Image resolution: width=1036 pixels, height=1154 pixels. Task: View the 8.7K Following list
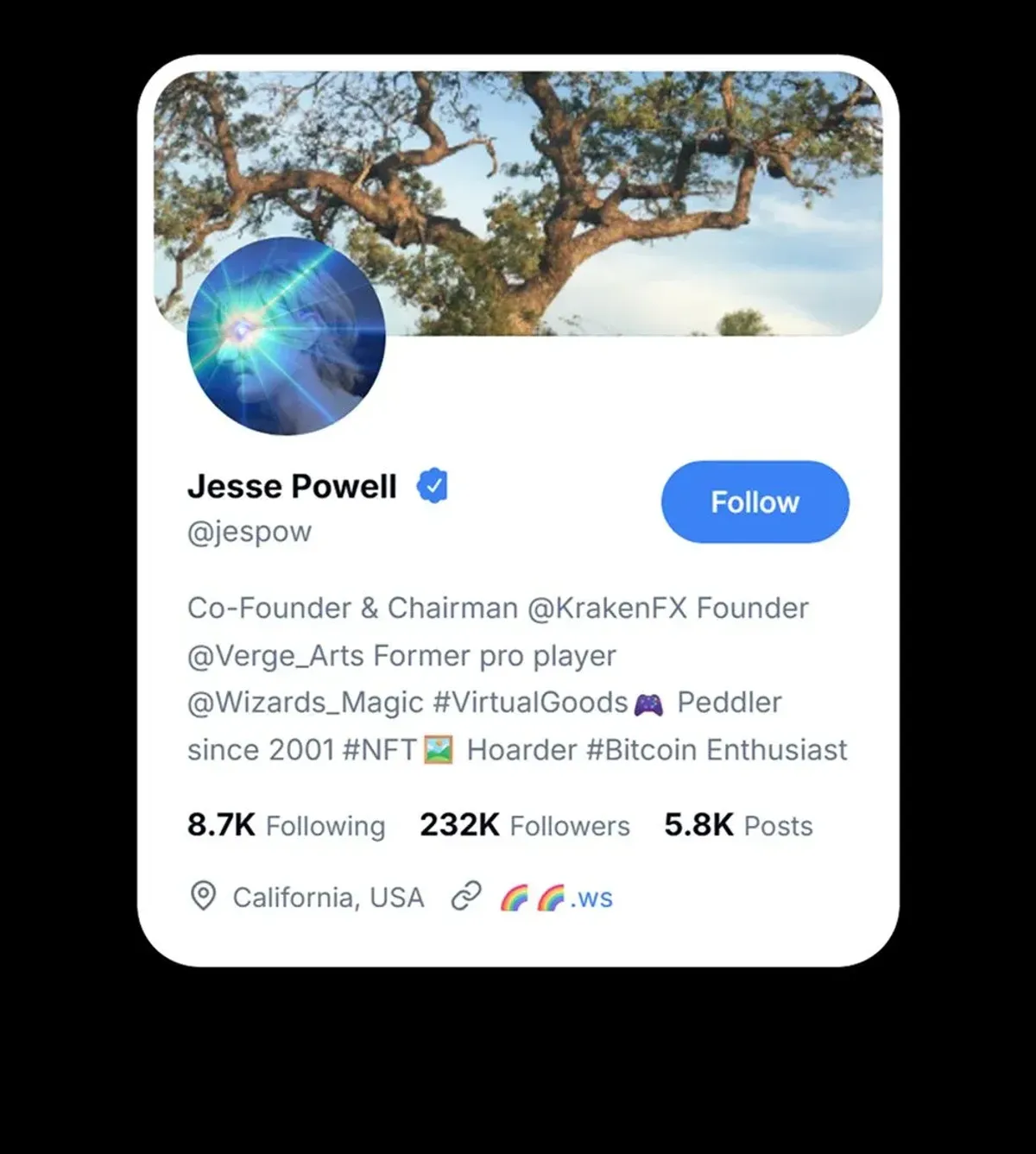[286, 825]
